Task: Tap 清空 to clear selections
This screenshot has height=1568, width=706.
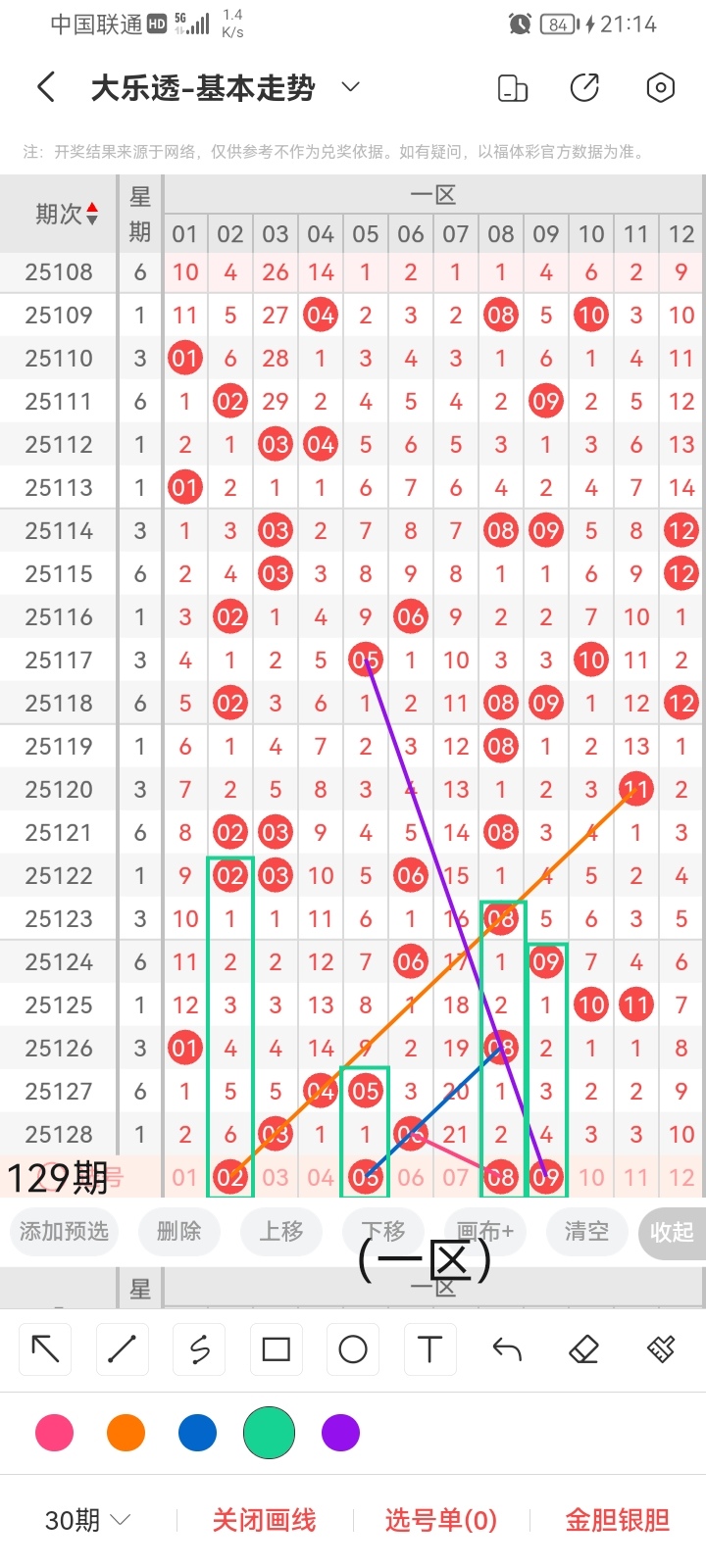Action: (586, 1231)
